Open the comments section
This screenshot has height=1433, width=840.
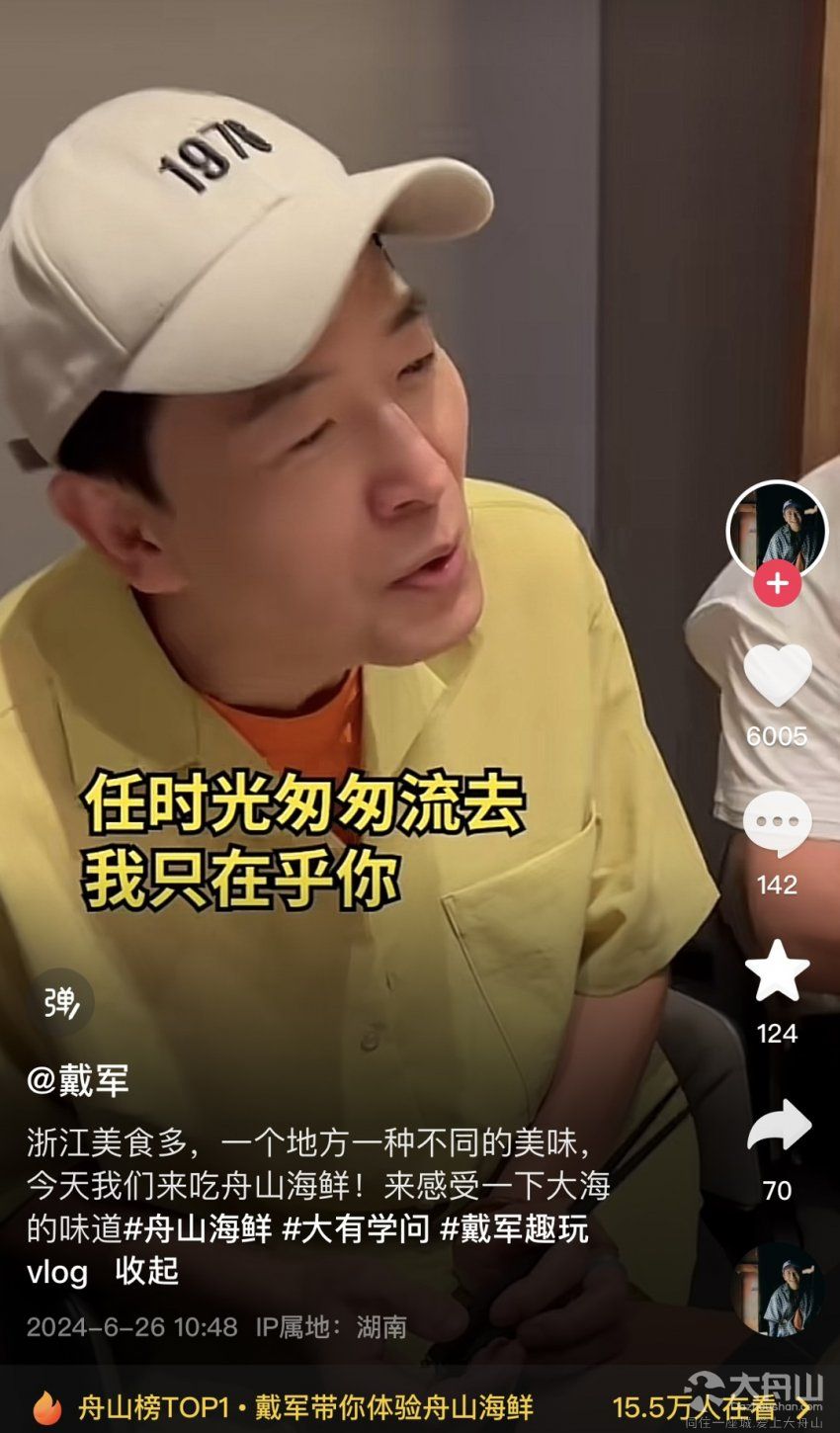coord(777,824)
